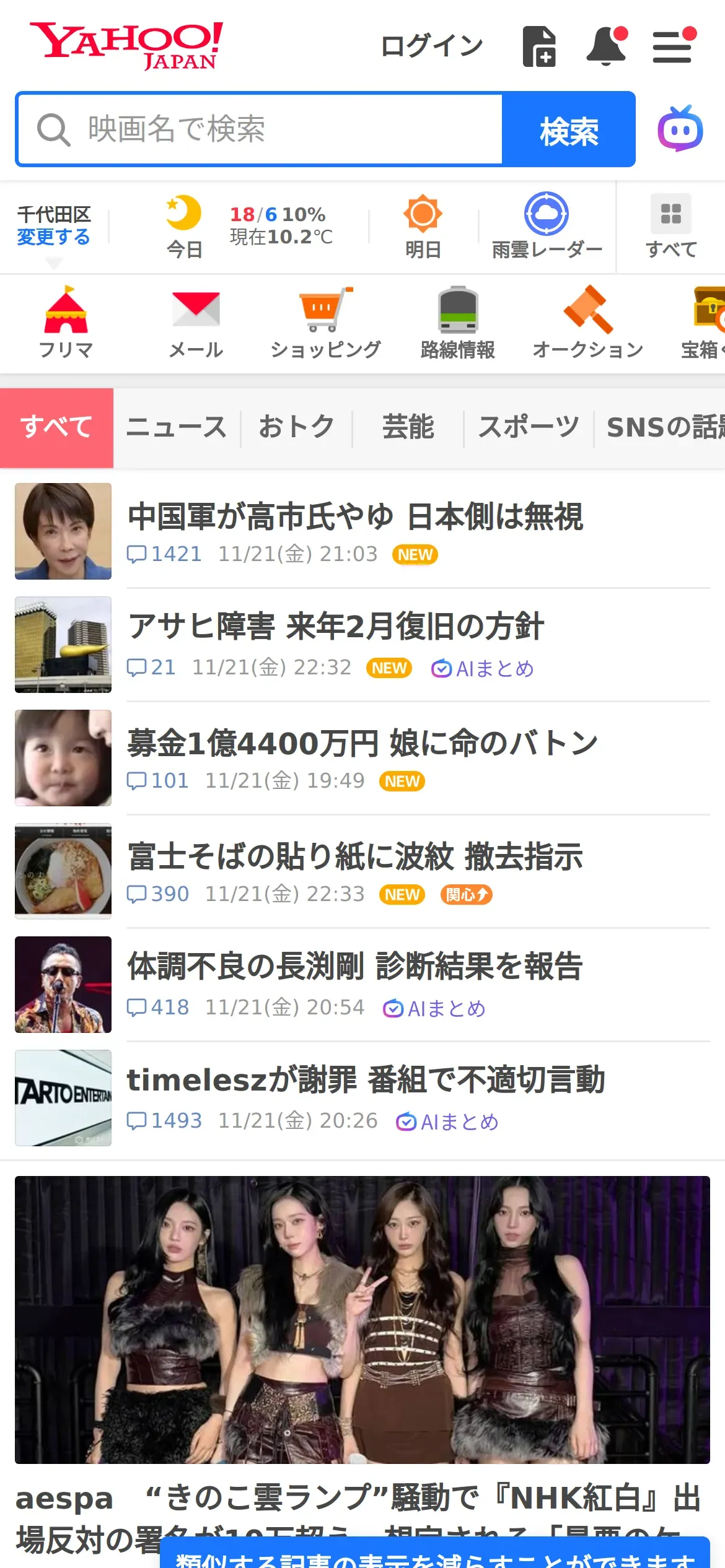Tap the ログイン login link
Viewport: 725px width, 1568px height.
pyautogui.click(x=431, y=46)
